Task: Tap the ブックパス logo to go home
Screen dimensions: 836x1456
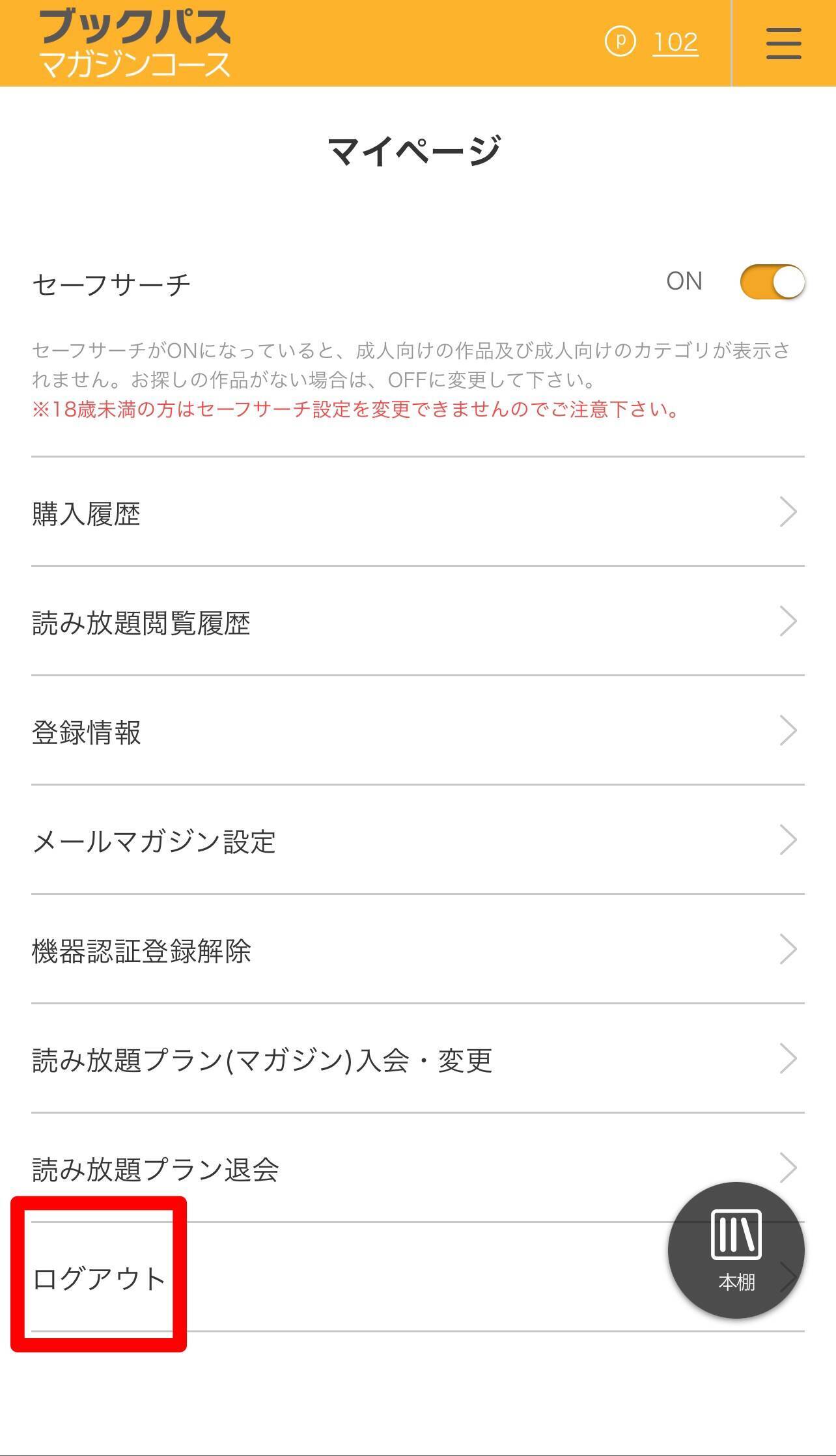Action: click(x=135, y=43)
